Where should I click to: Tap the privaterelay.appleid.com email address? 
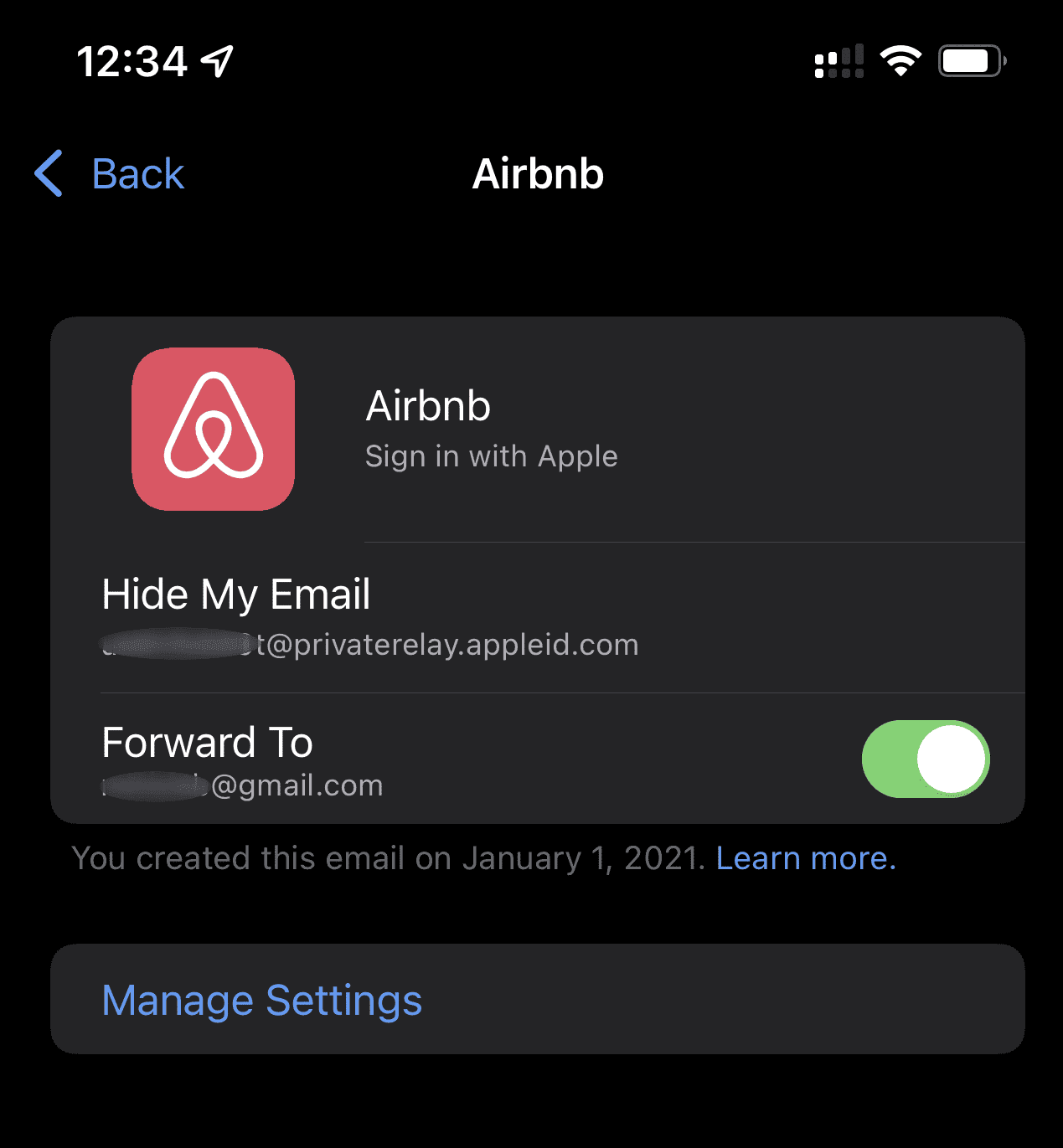[x=370, y=644]
